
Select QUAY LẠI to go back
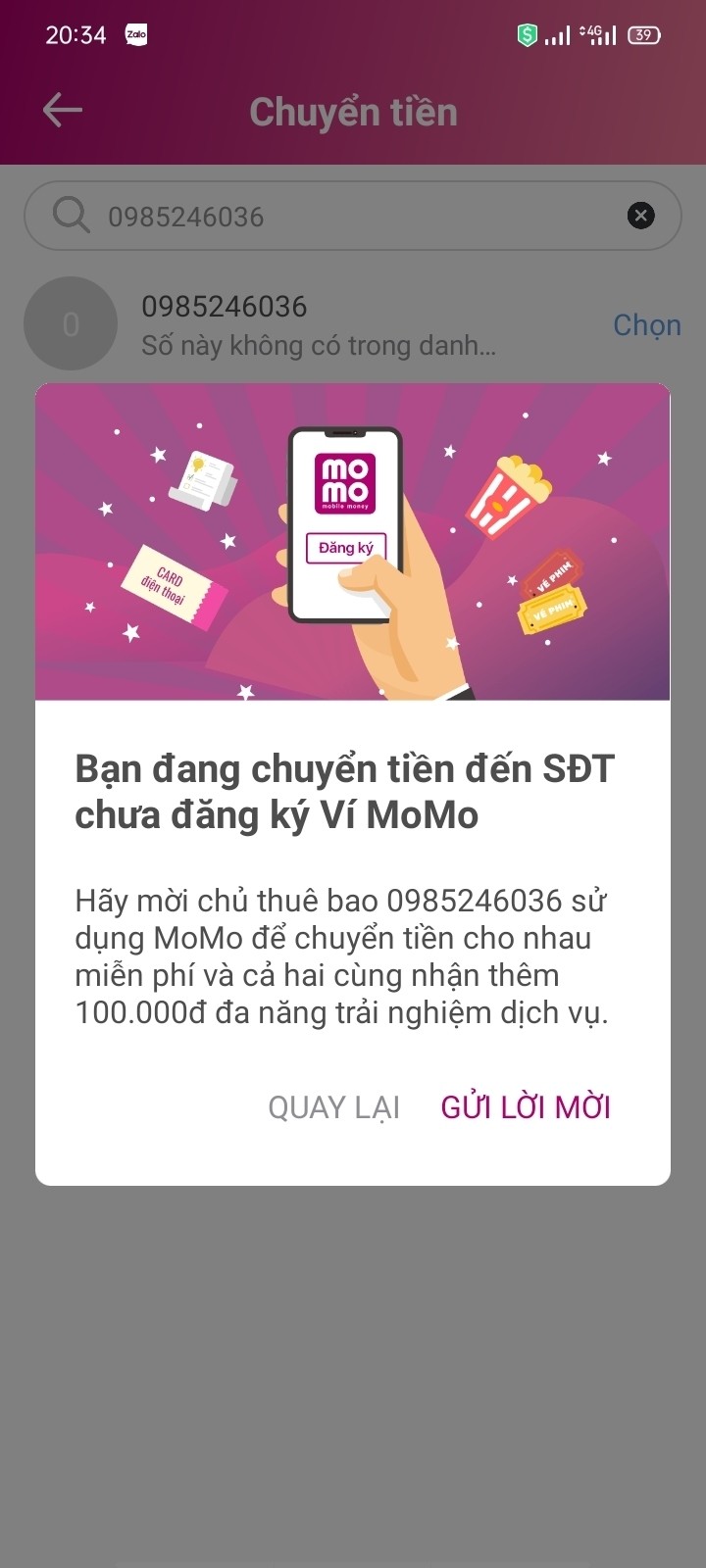click(333, 1107)
